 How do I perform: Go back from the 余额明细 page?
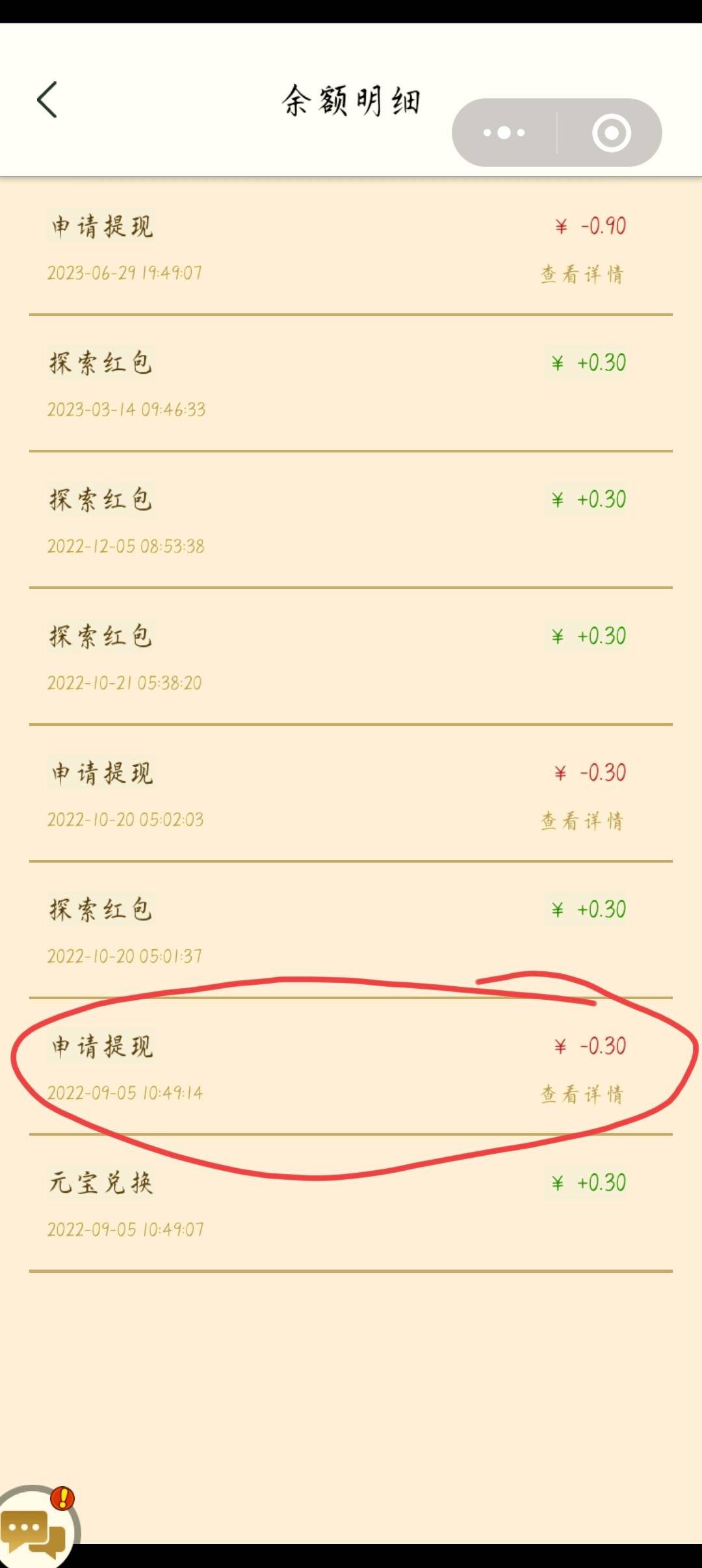pos(47,99)
